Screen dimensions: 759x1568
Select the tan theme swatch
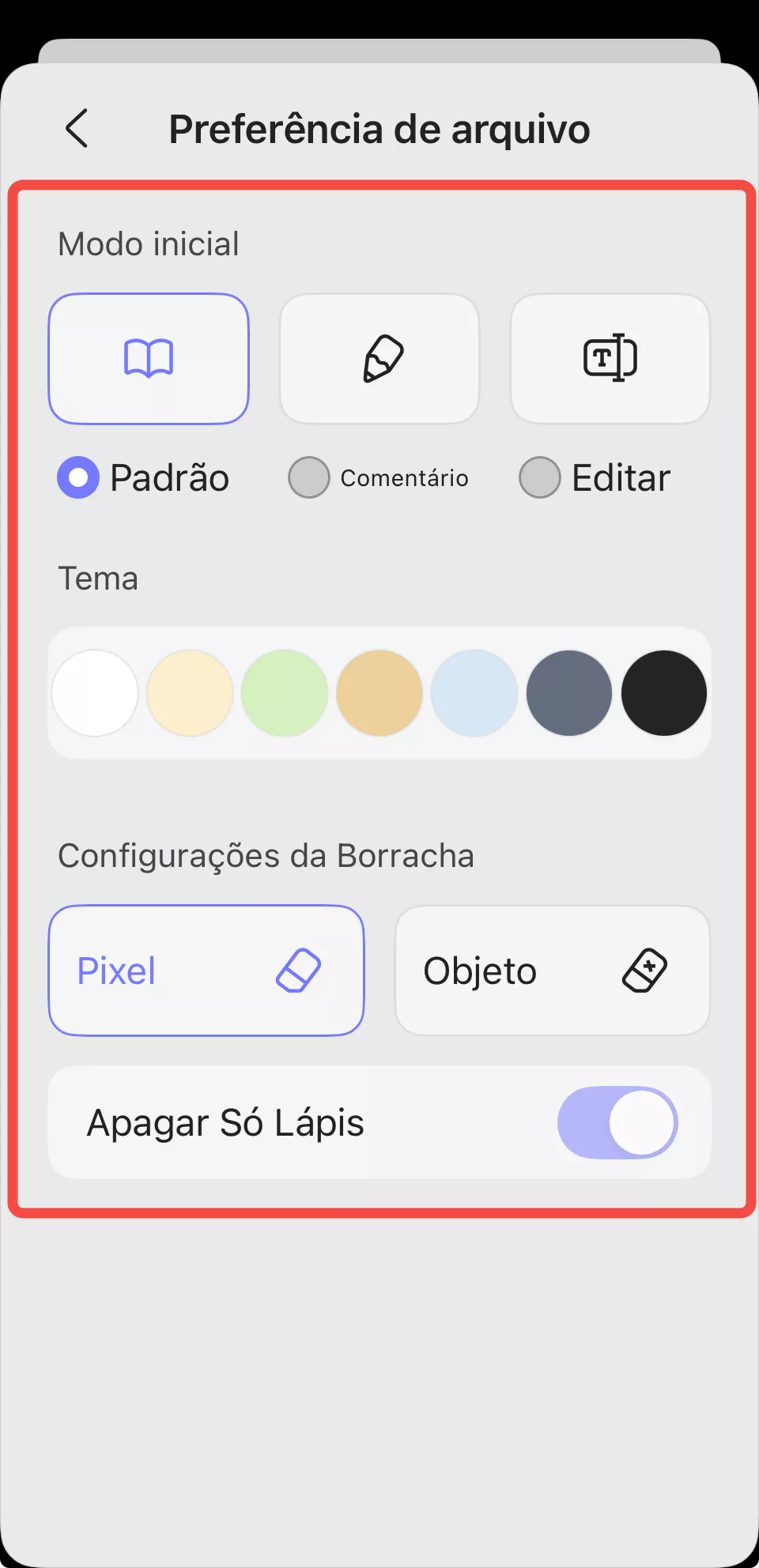tap(379, 693)
